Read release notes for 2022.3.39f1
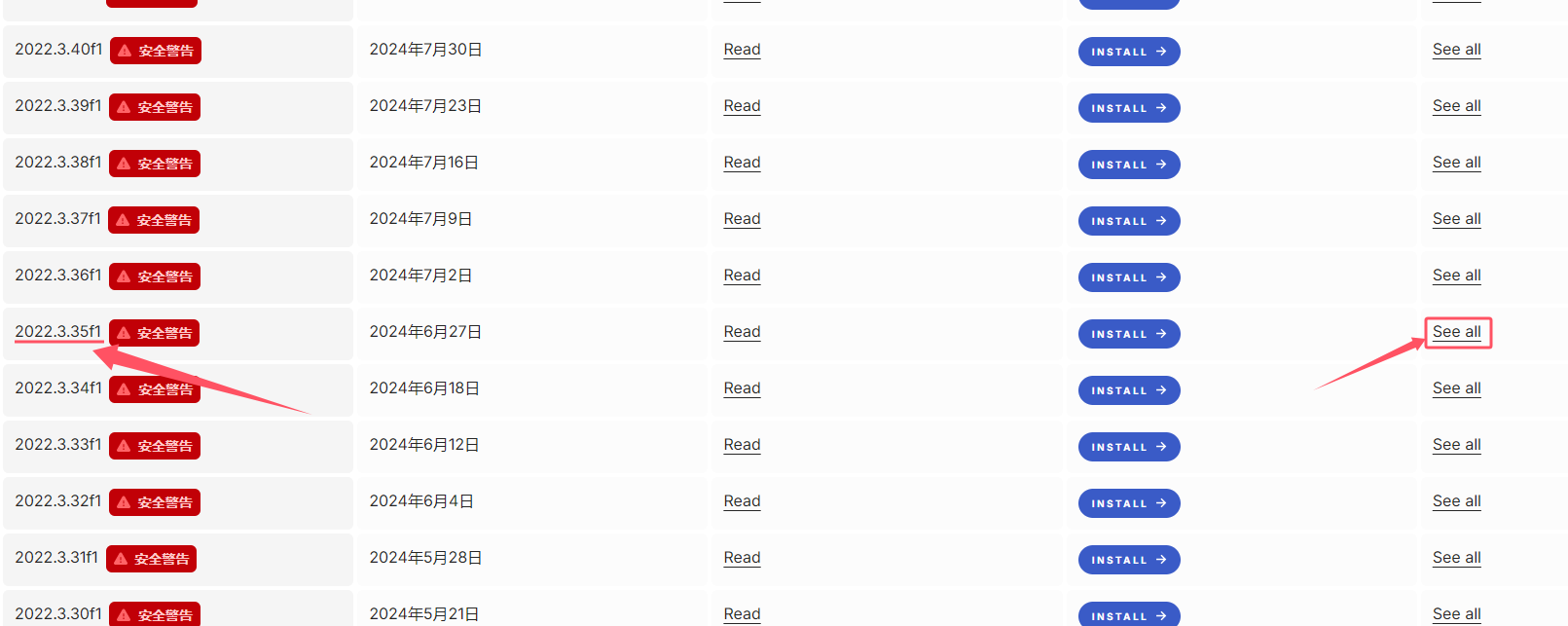The image size is (1568, 626). (742, 106)
